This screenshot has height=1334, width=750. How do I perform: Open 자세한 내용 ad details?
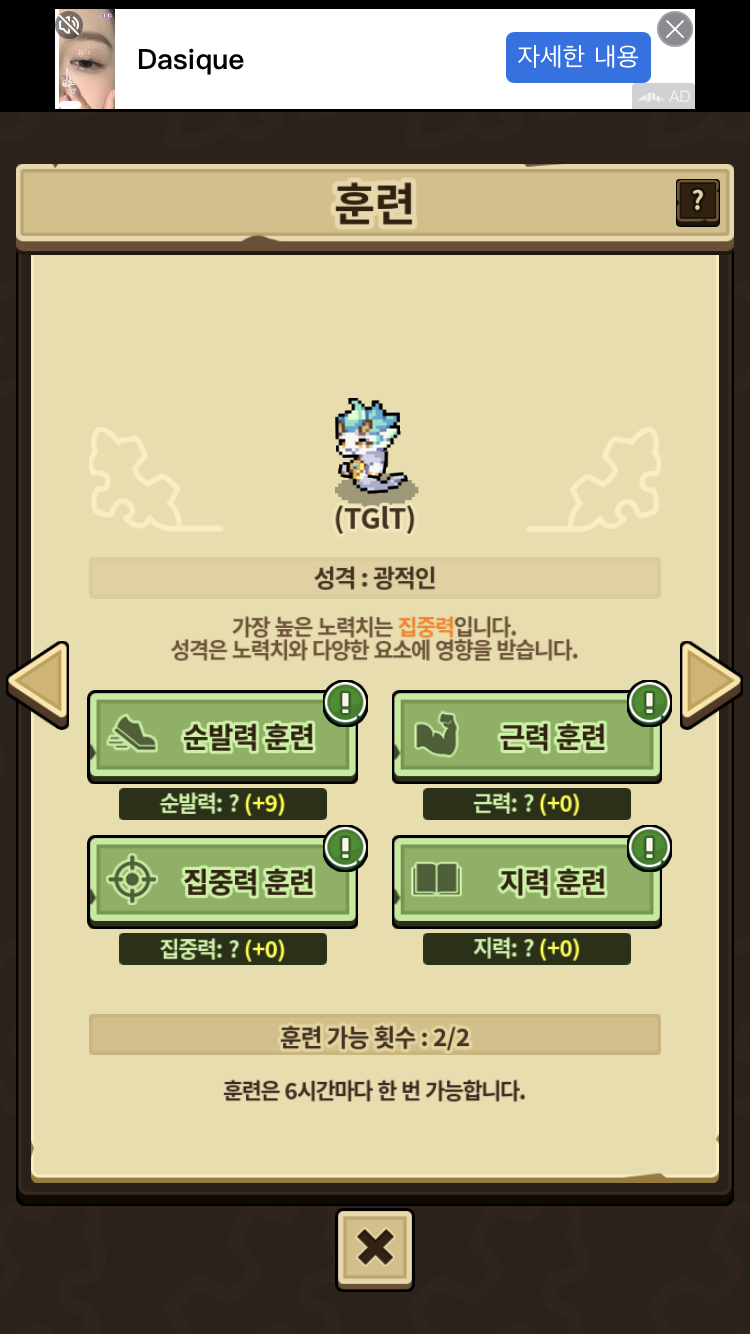[578, 57]
